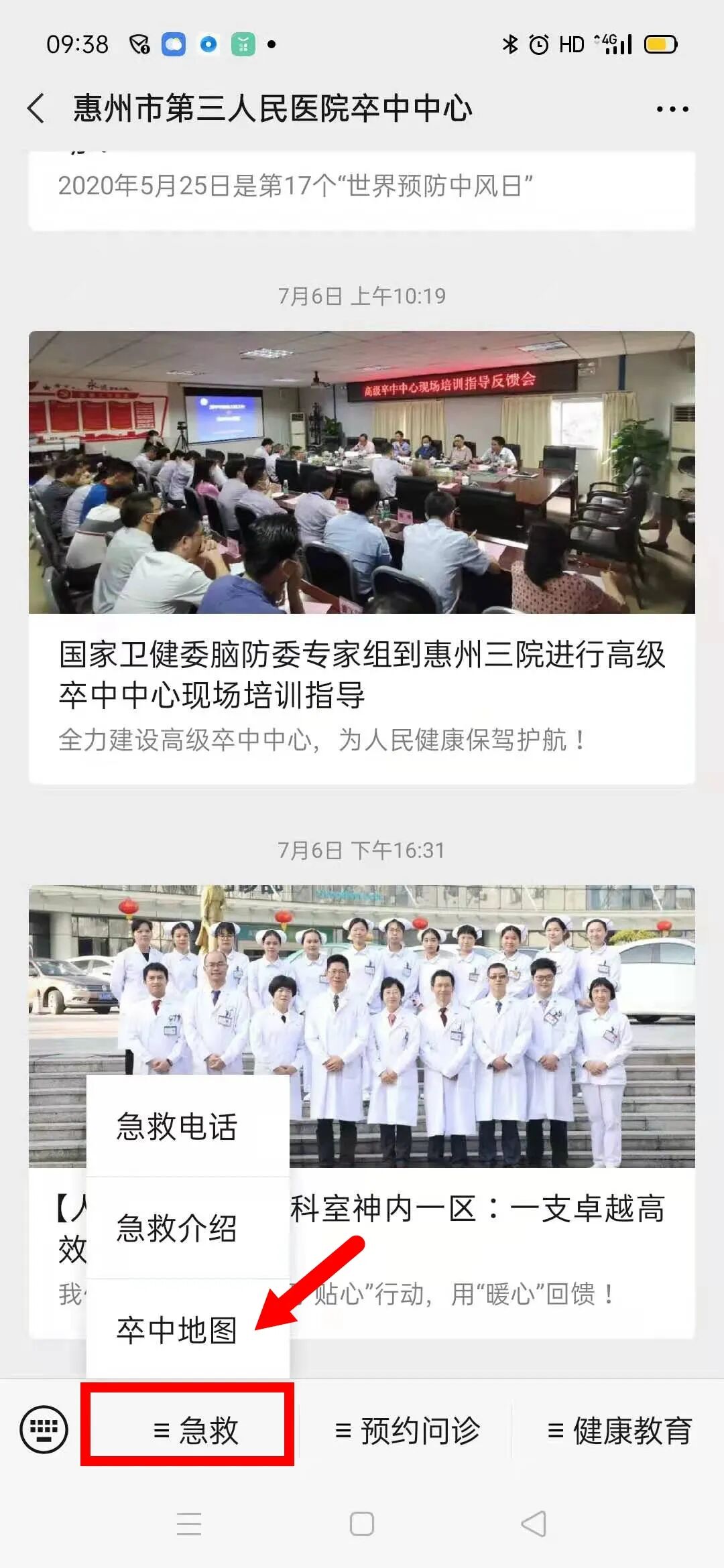Screen dimensions: 724x1568
Task: Expand the 健康教育 bottom menu
Action: (619, 1430)
